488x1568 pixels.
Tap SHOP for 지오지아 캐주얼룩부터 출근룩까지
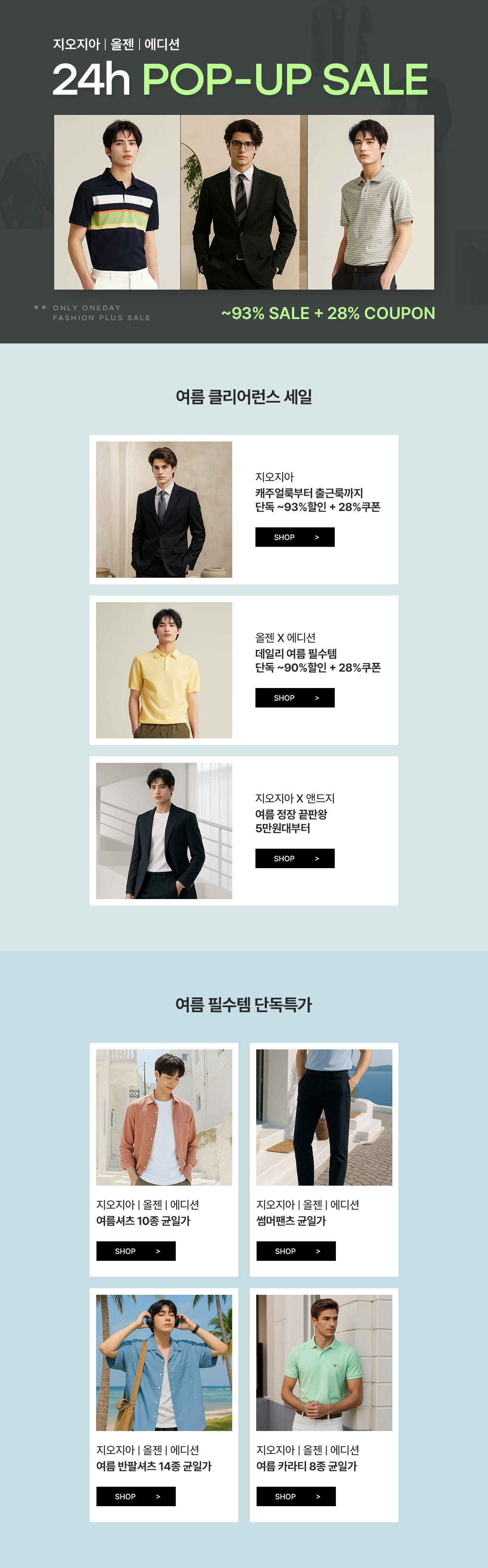click(x=294, y=537)
